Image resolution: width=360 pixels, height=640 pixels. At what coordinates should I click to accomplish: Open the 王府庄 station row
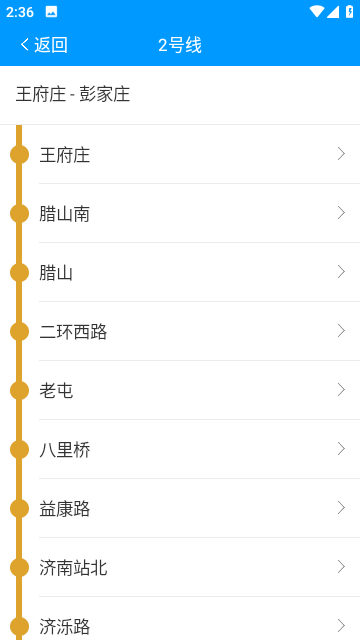(x=180, y=154)
